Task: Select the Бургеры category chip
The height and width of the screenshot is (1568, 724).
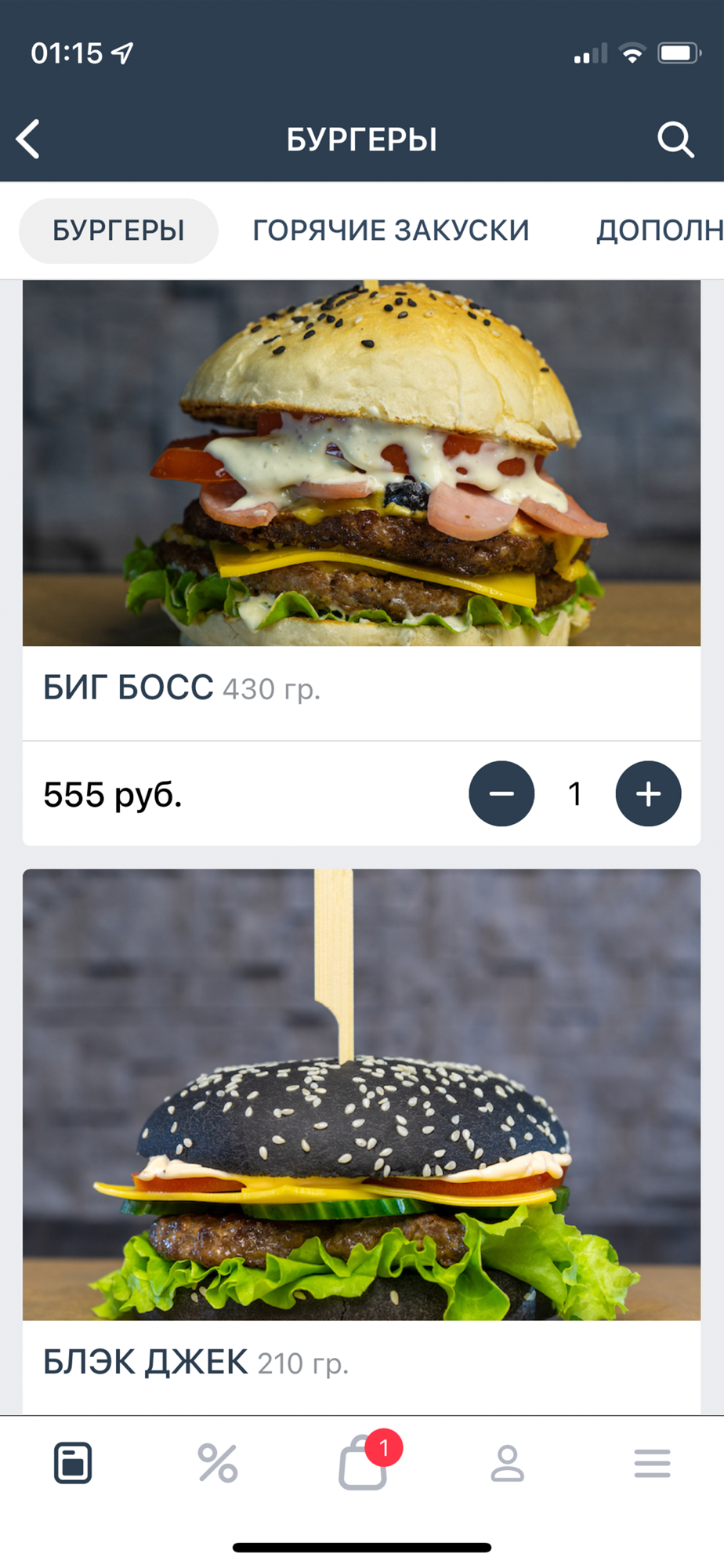Action: [118, 230]
